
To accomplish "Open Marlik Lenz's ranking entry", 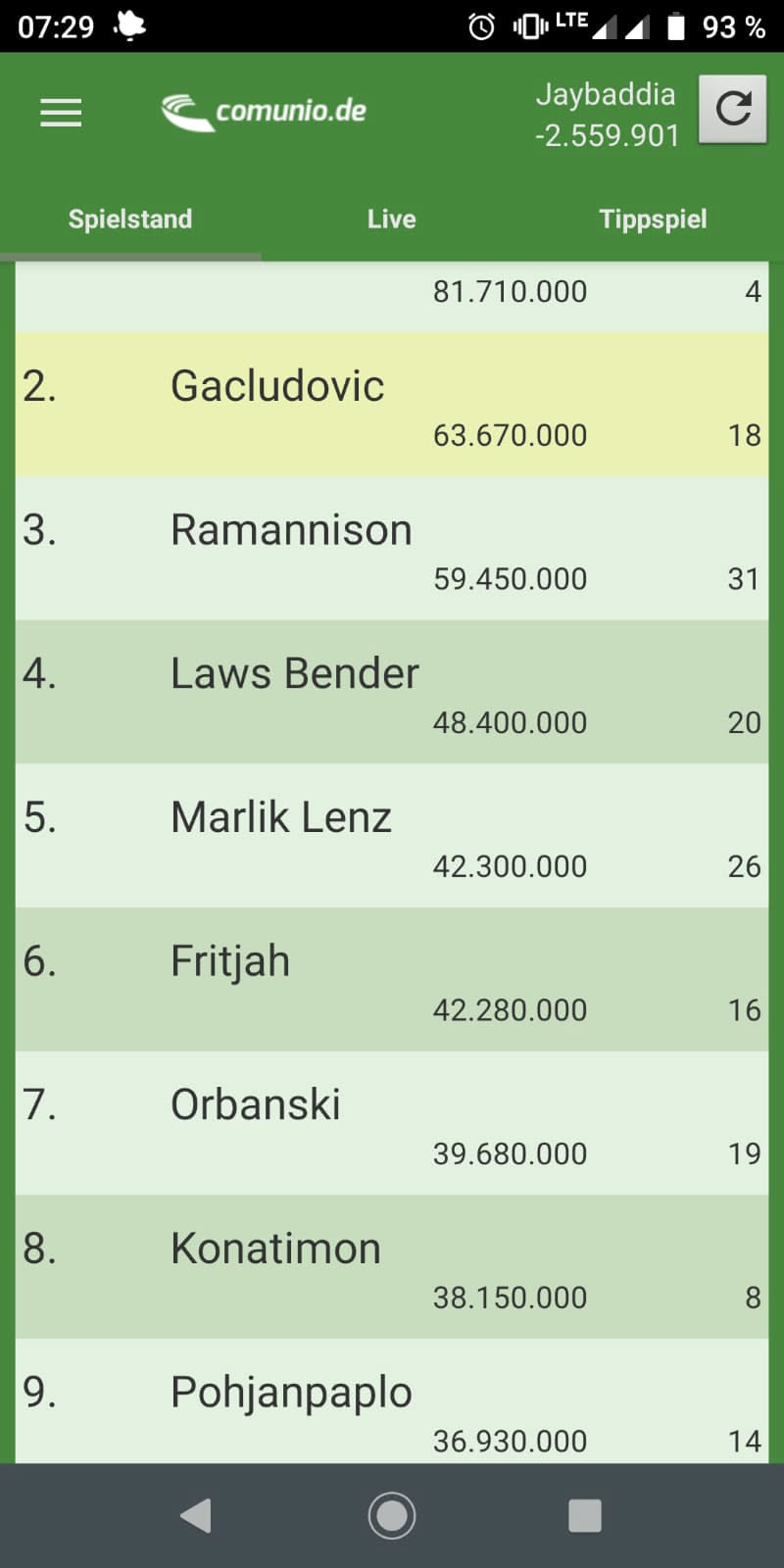I will click(280, 817).
